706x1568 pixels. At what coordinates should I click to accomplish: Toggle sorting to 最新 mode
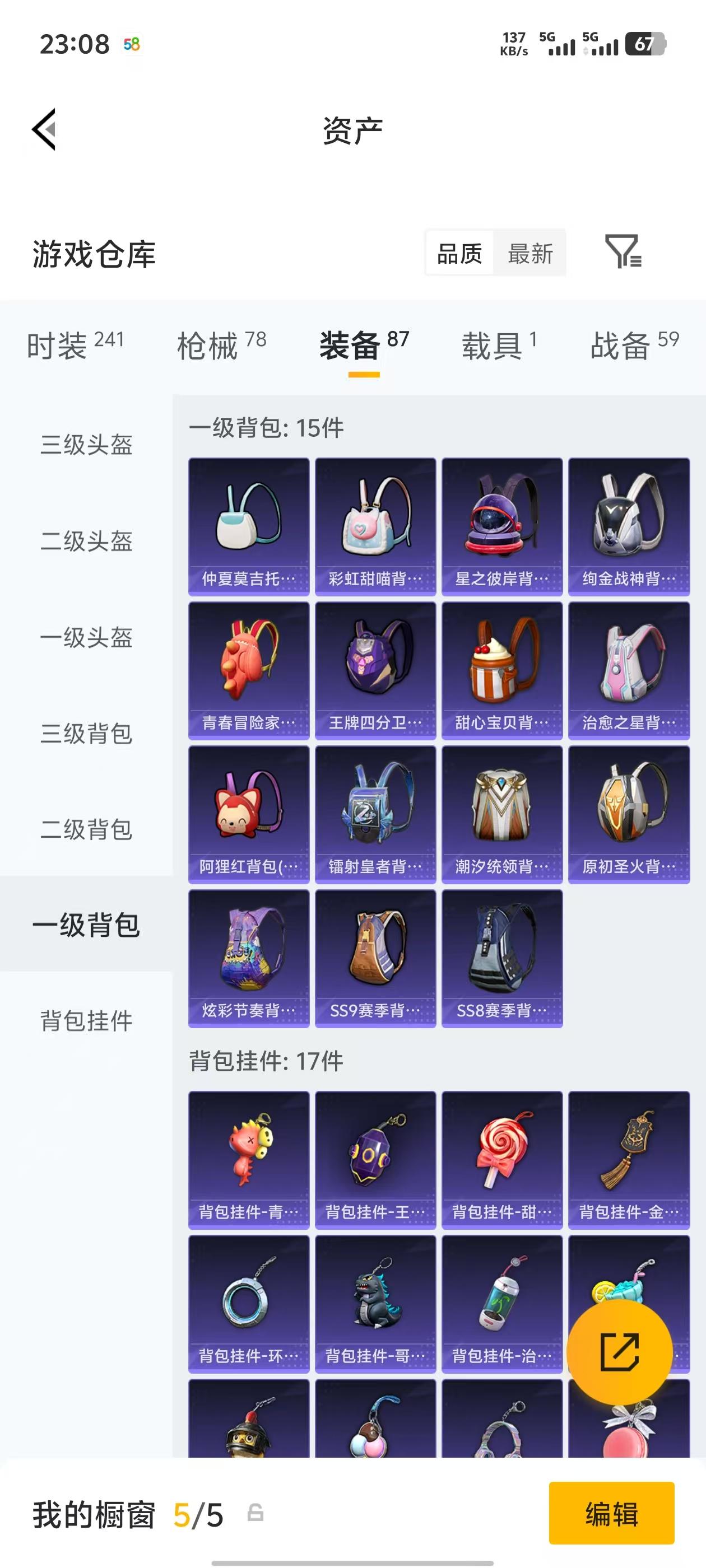click(530, 254)
